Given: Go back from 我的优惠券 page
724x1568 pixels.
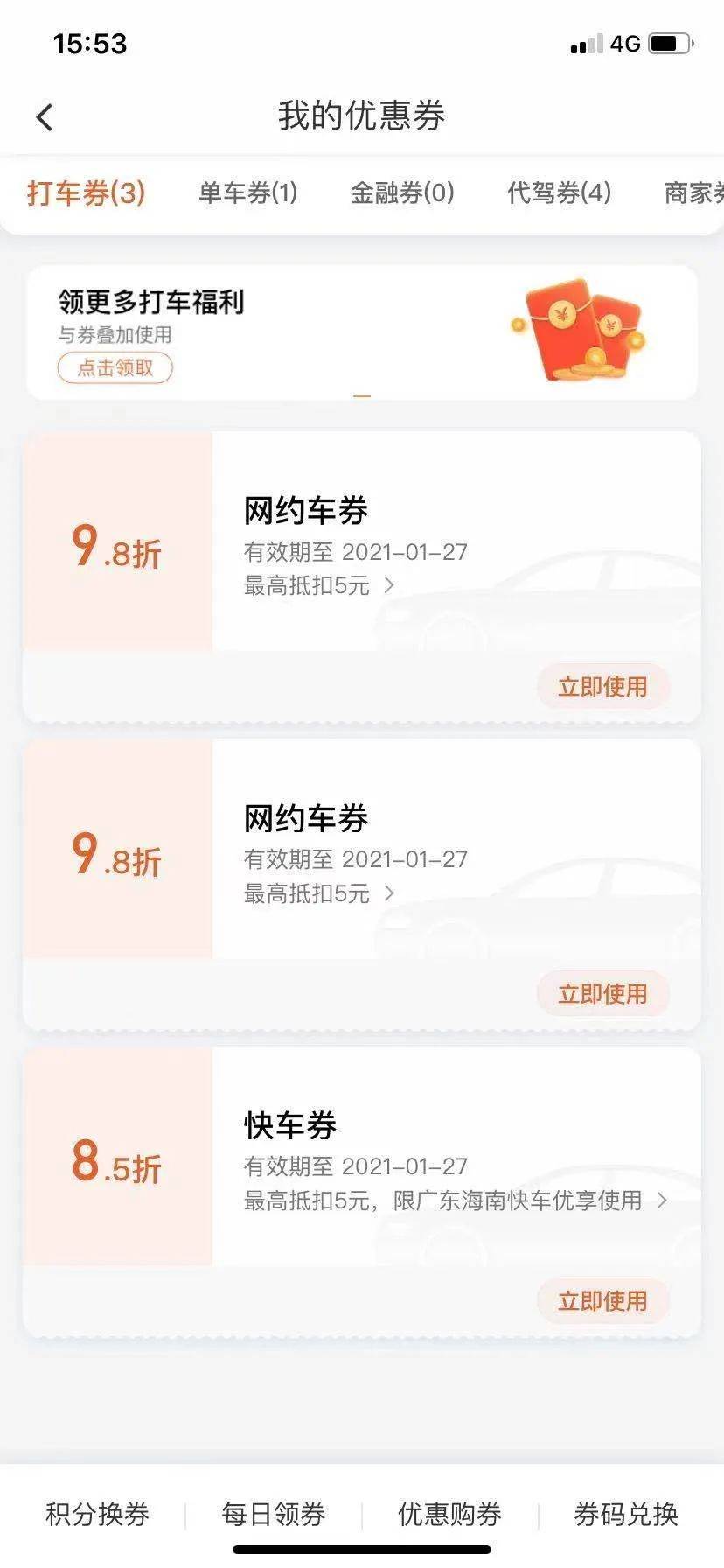Looking at the screenshot, I should (x=45, y=116).
